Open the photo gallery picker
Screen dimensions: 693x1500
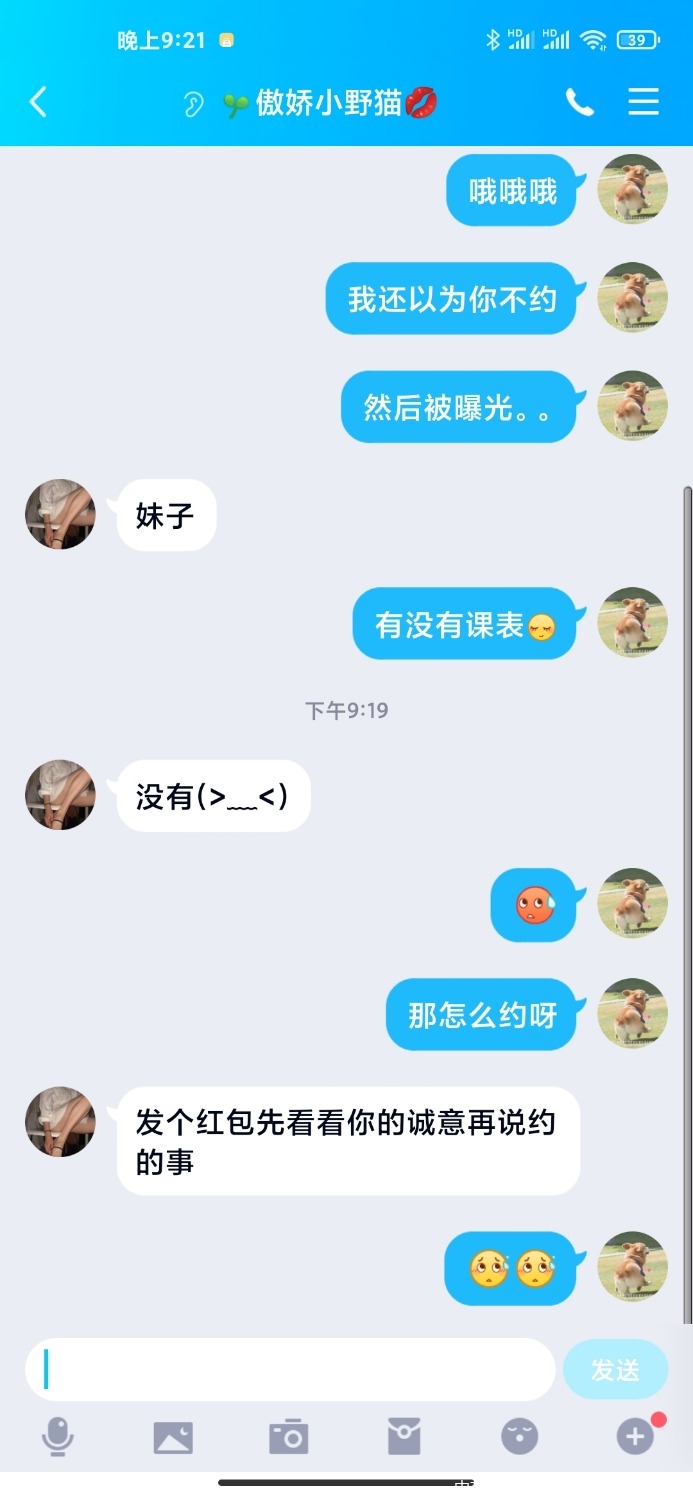tap(173, 1437)
